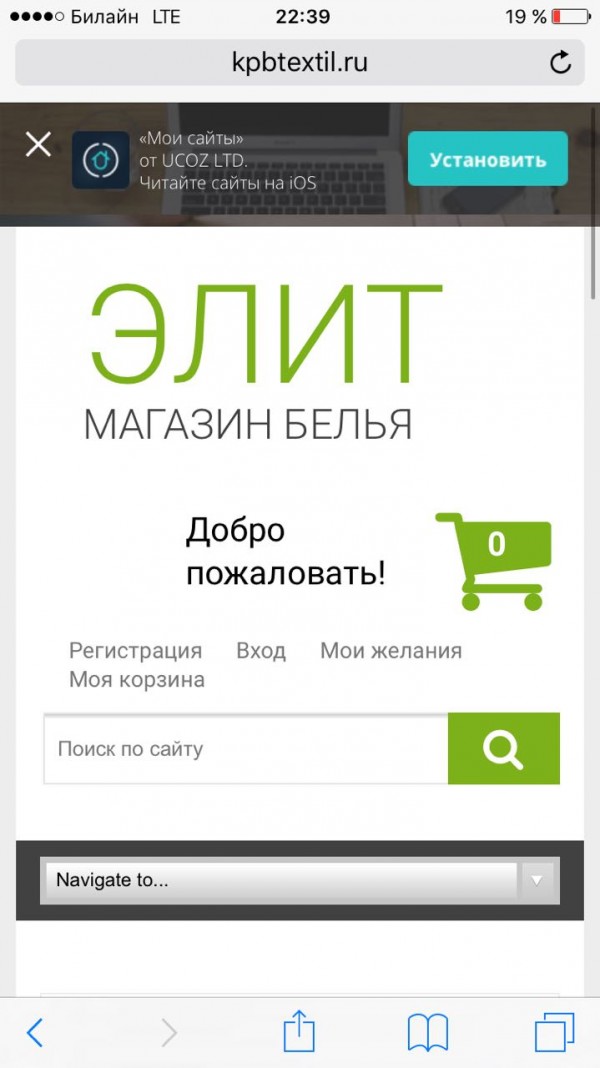The height and width of the screenshot is (1068, 600).
Task: Expand the Navigate to... dropdown
Action: 299,880
